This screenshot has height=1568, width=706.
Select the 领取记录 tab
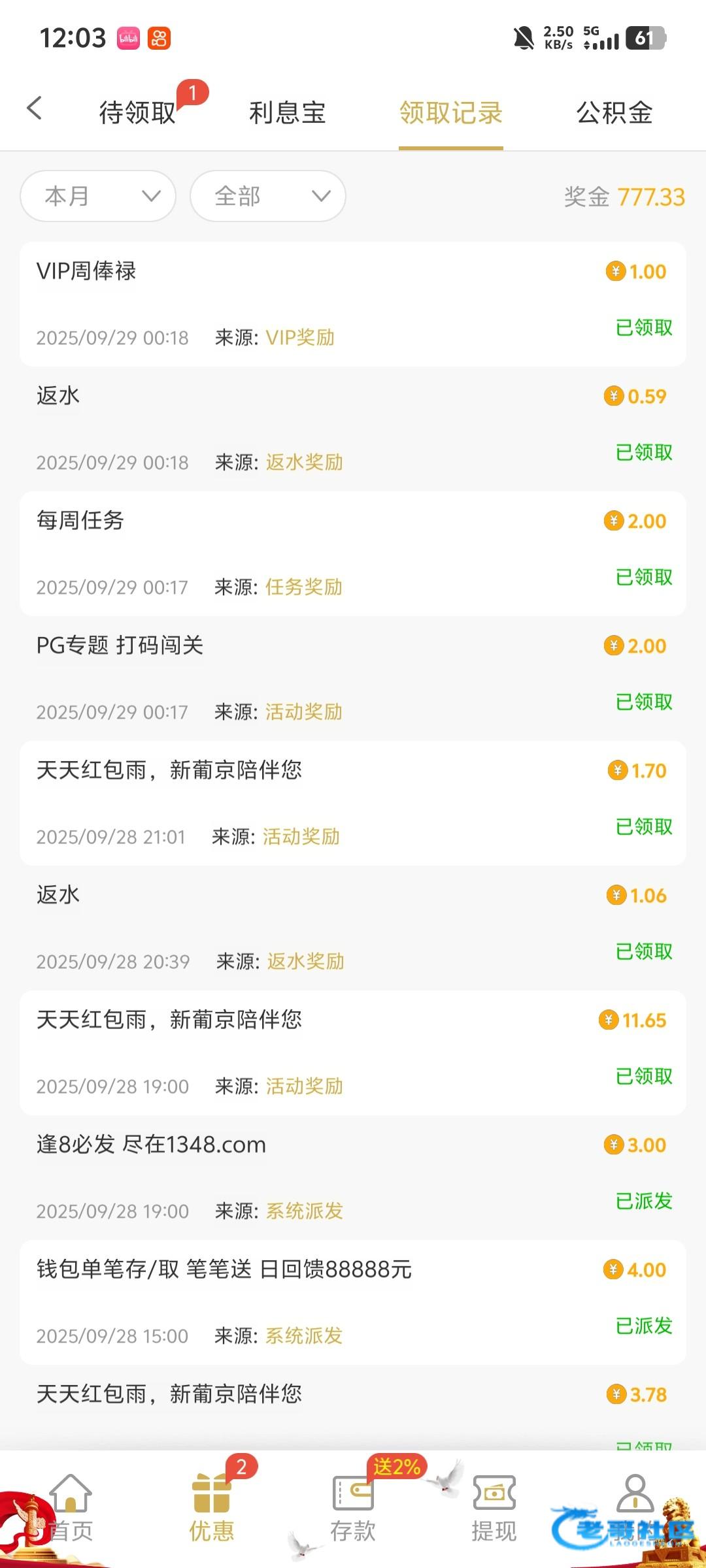pyautogui.click(x=450, y=112)
